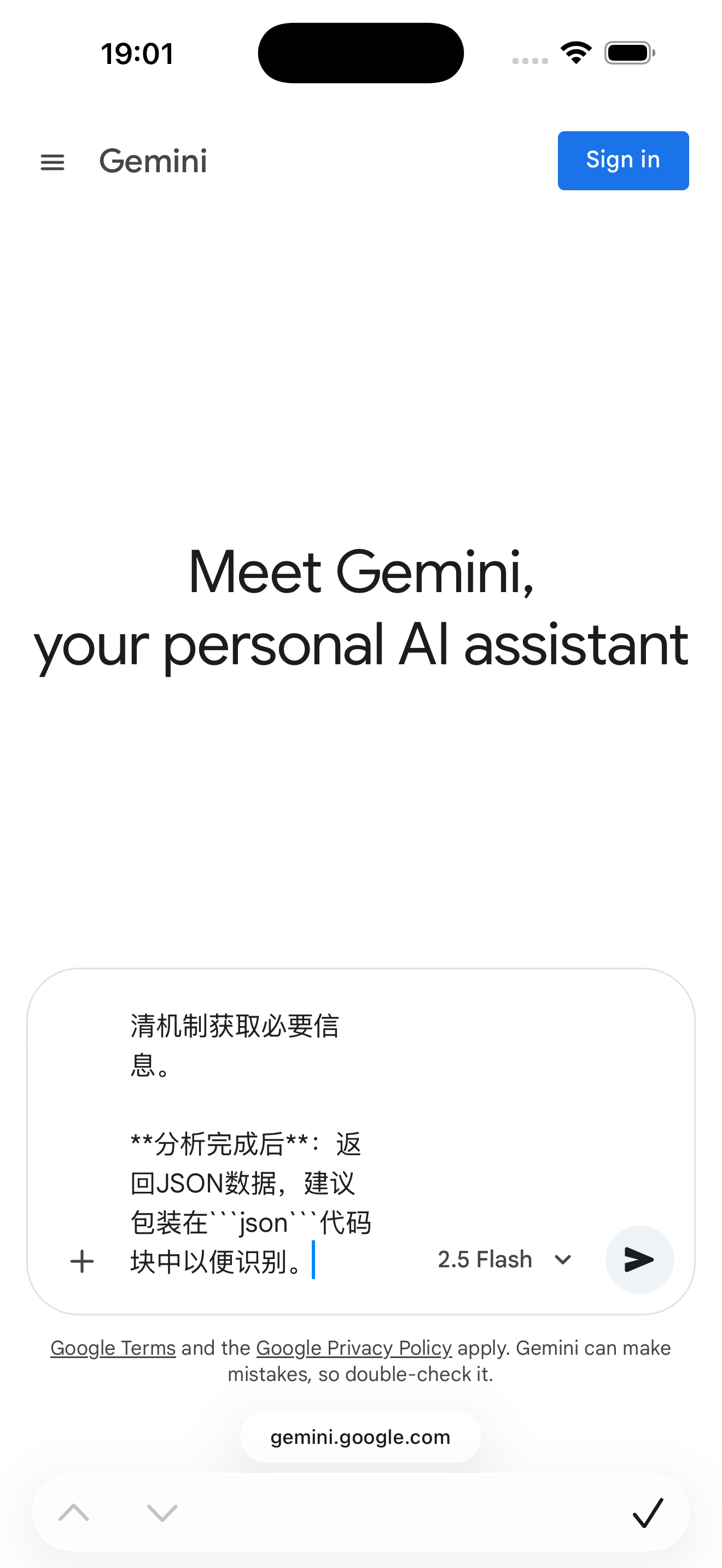The width and height of the screenshot is (722, 1568).
Task: Send the typed prompt
Action: pos(639,1260)
